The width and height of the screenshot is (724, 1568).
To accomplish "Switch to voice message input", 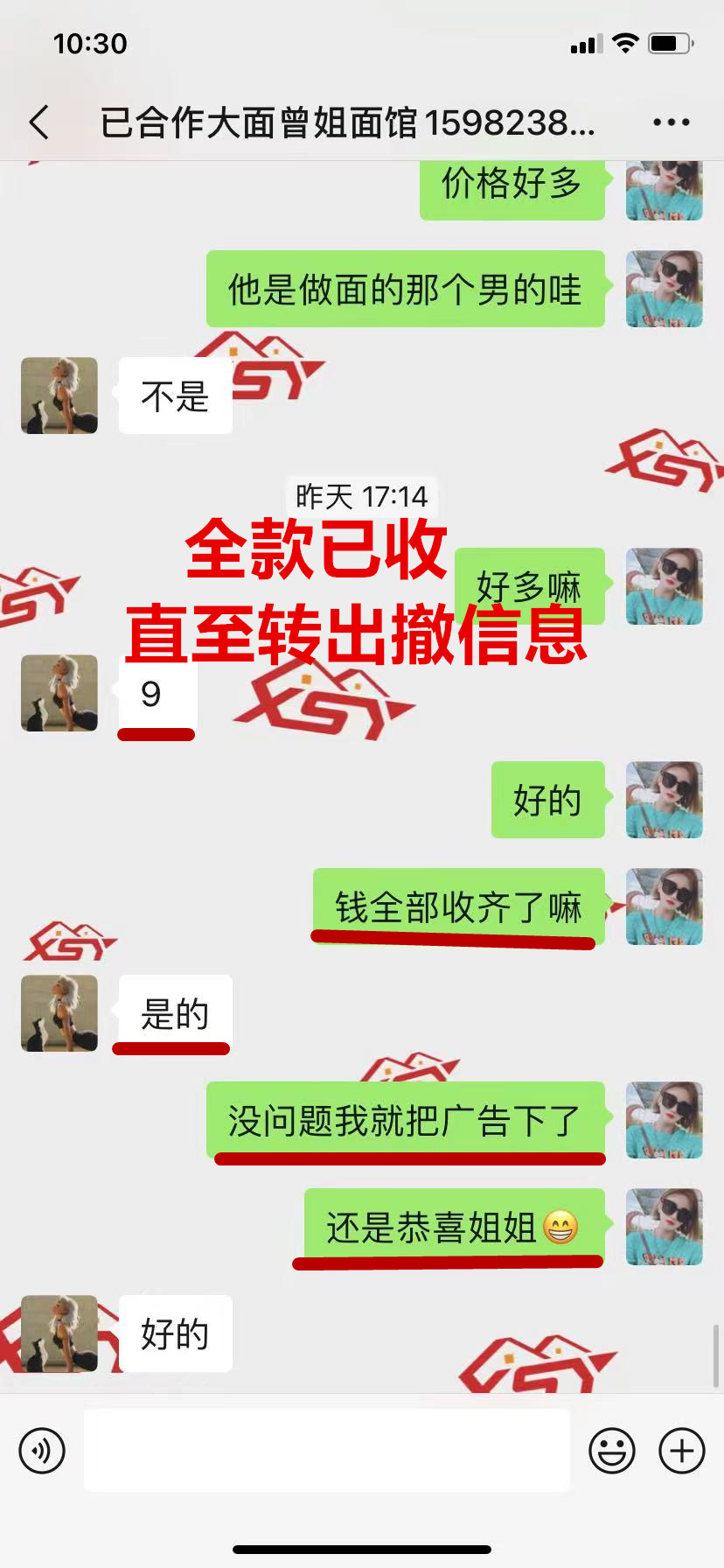I will [42, 1451].
